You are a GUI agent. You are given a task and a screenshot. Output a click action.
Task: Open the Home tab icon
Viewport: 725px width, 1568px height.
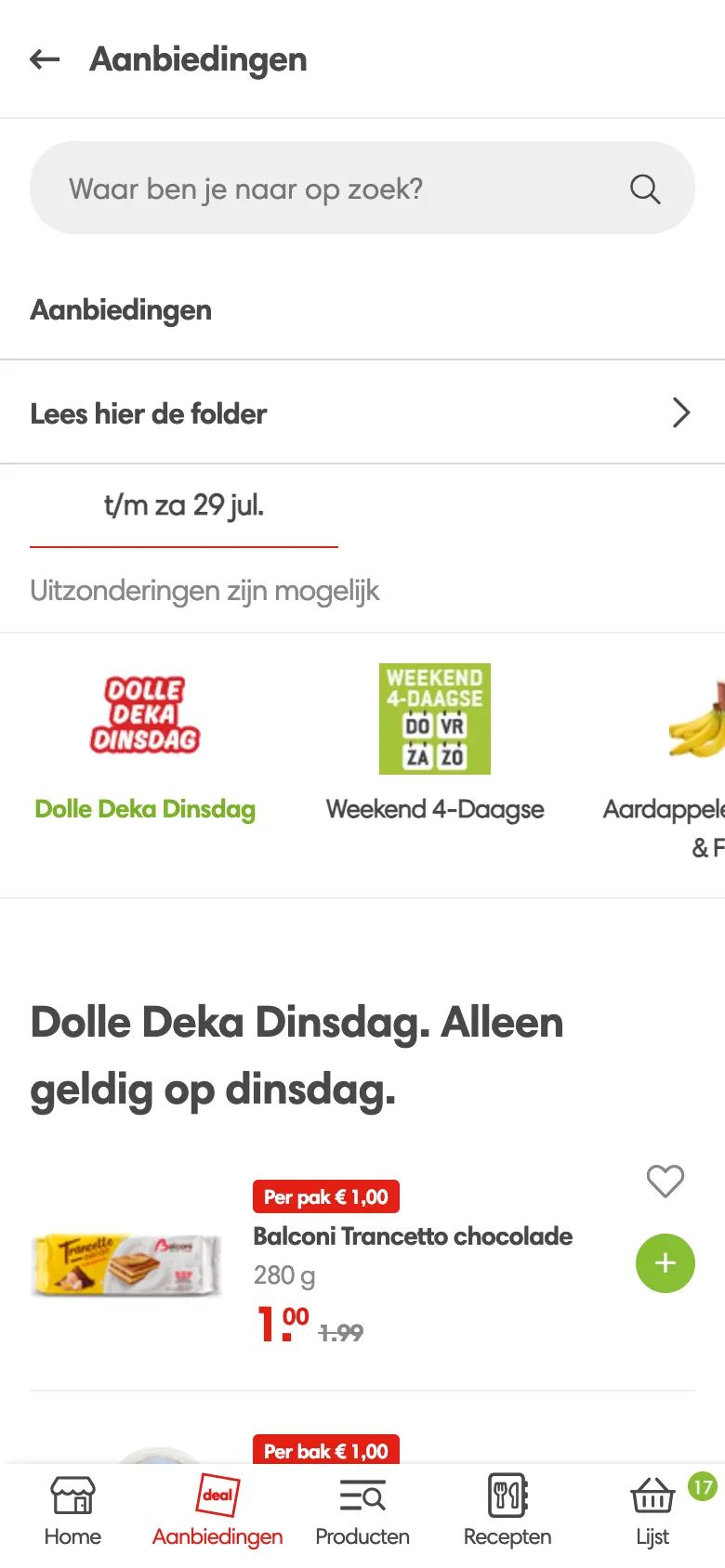72,1496
